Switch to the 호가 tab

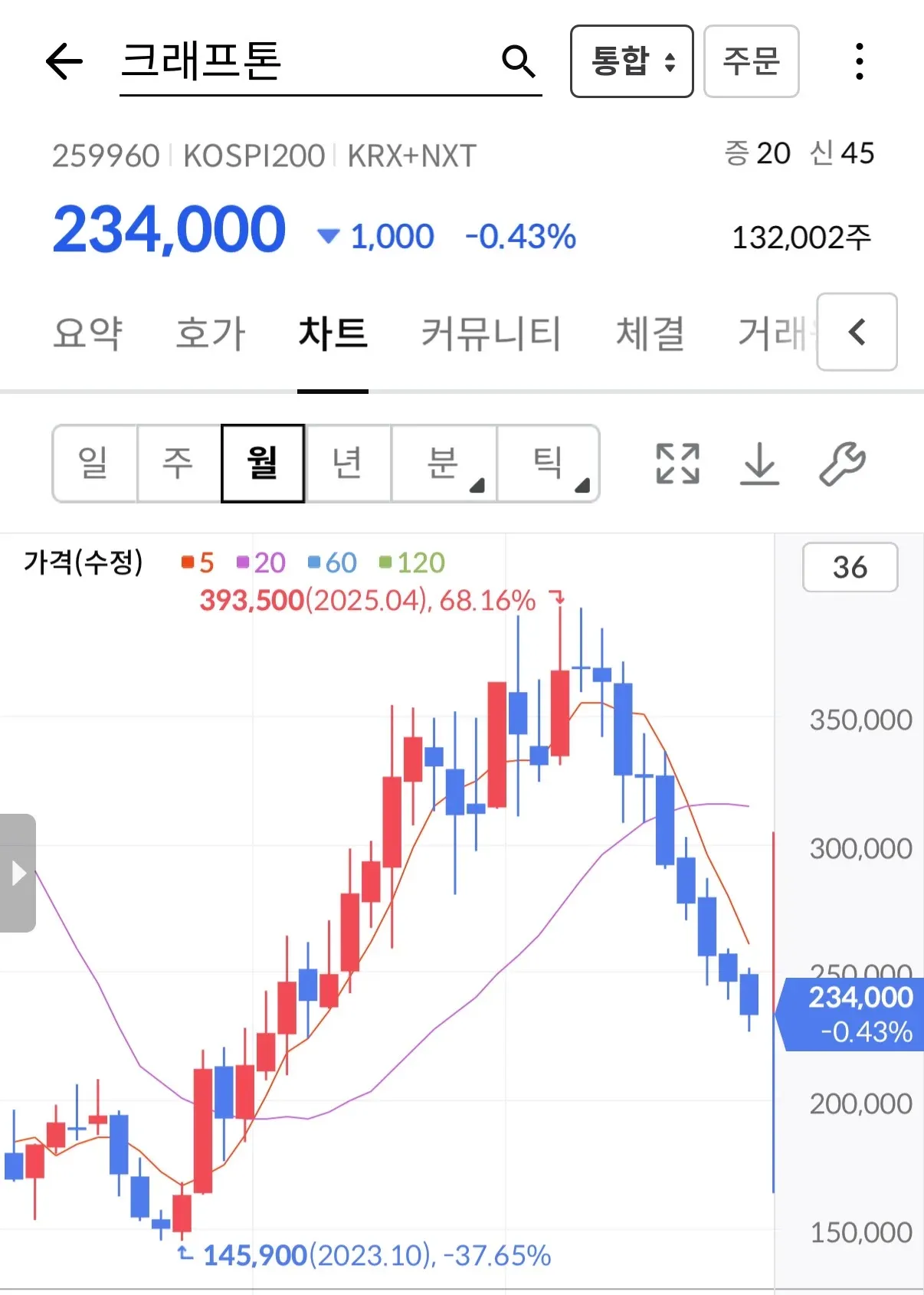[x=209, y=333]
